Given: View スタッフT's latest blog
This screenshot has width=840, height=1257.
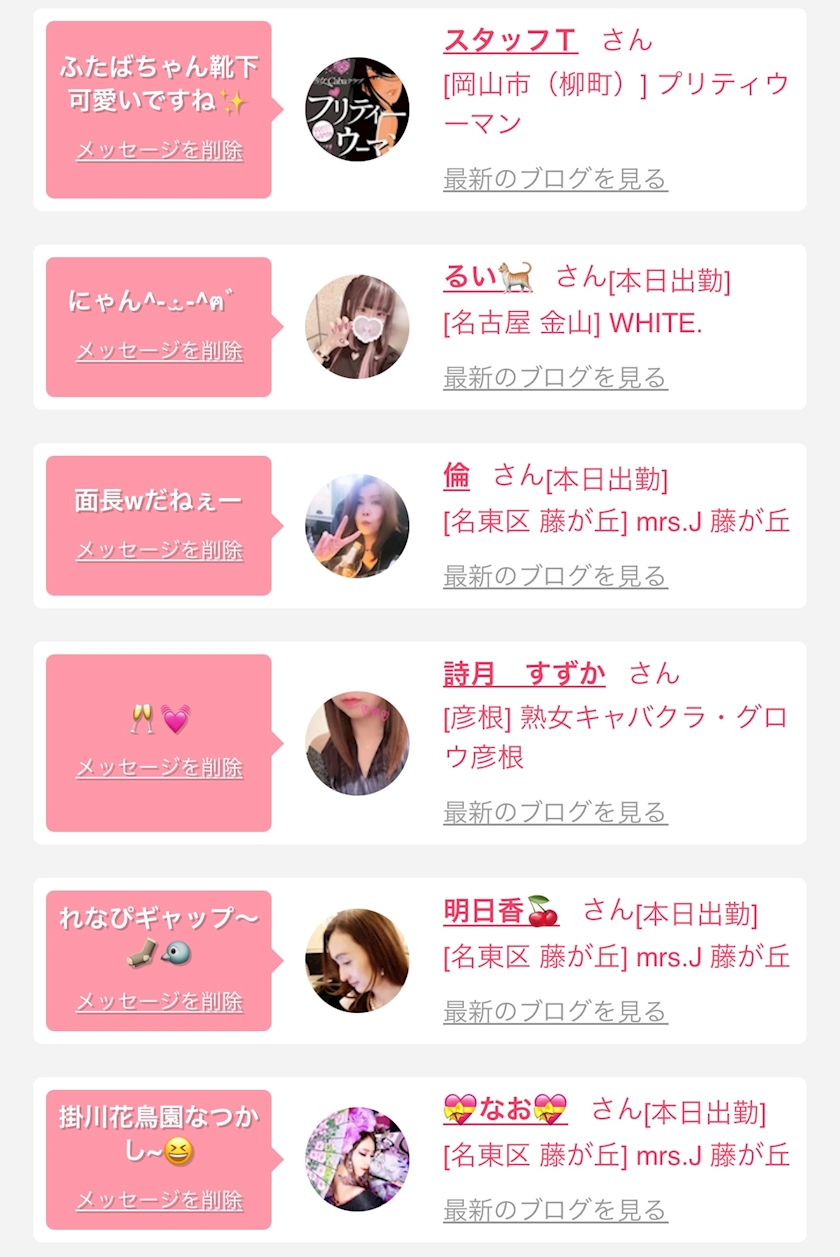Looking at the screenshot, I should point(555,180).
